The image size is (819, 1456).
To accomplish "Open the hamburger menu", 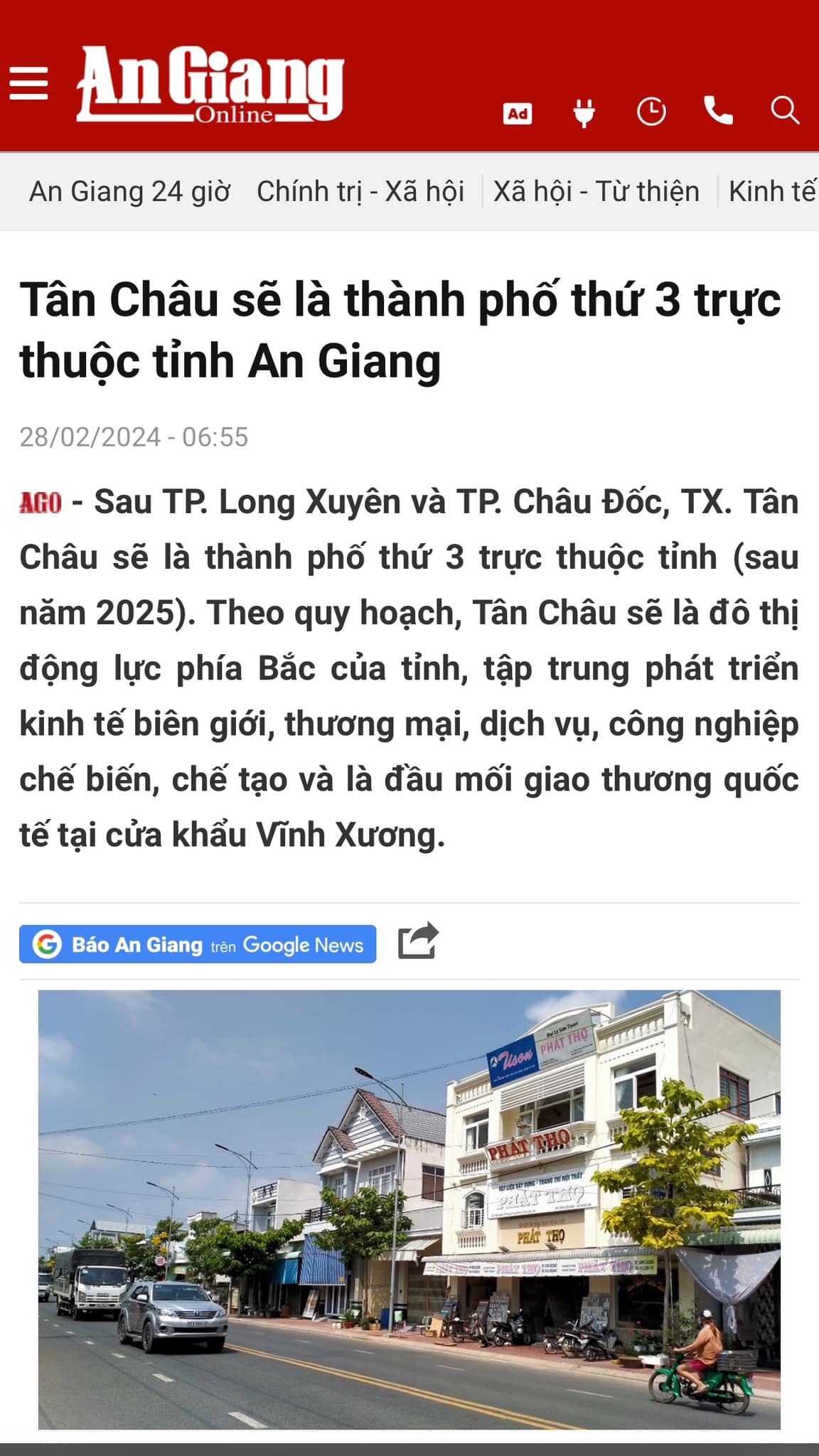I will point(28,84).
